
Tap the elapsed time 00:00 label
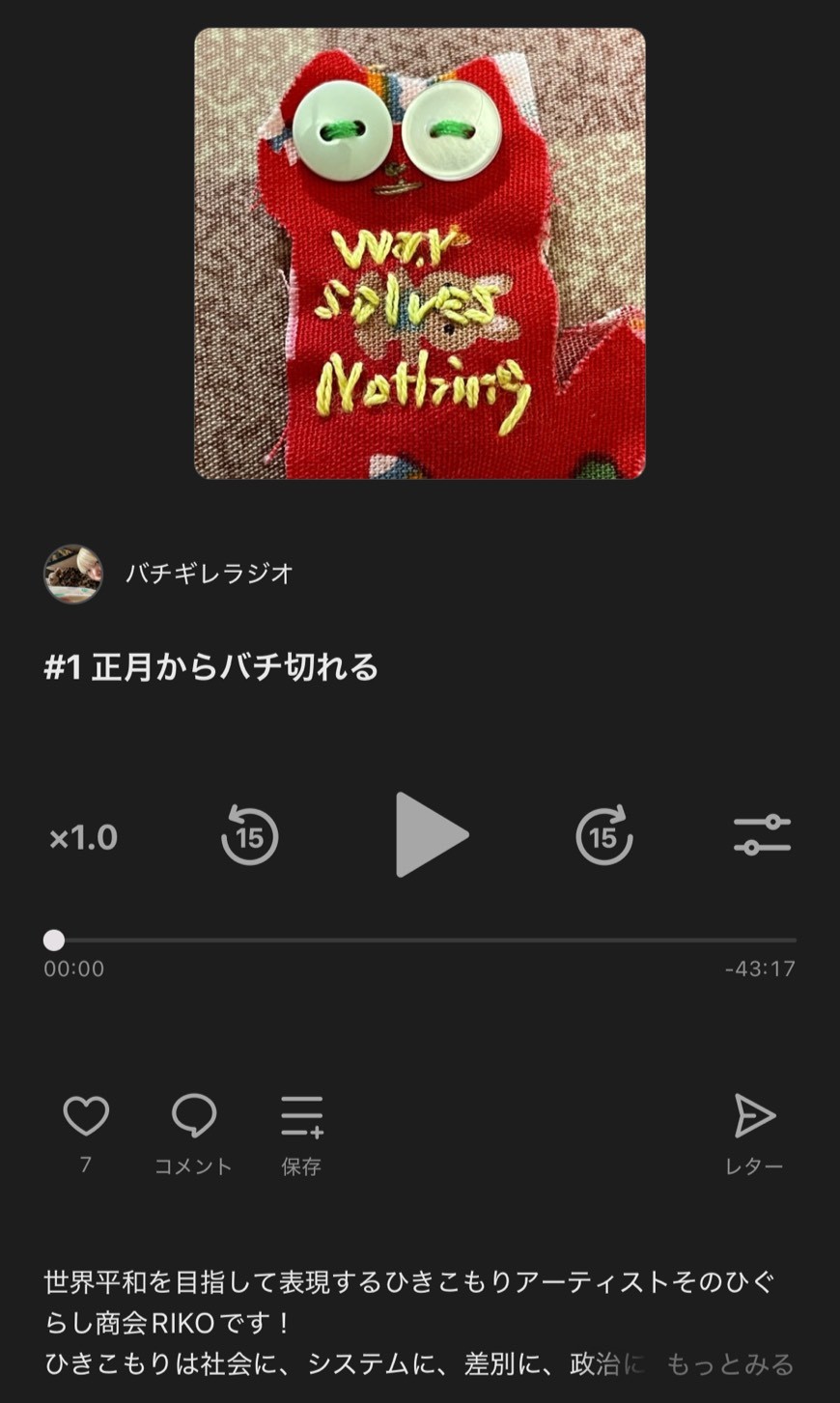pos(72,968)
